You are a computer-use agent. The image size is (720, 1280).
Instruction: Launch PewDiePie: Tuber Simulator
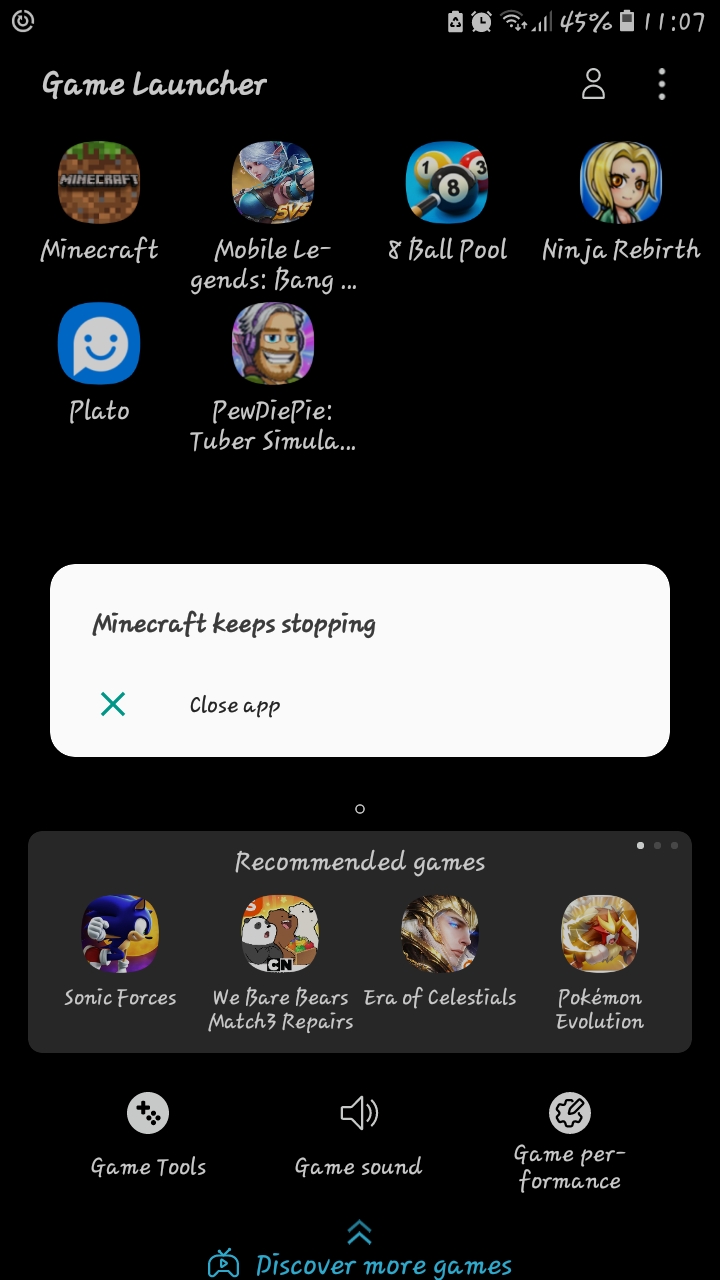[x=273, y=344]
